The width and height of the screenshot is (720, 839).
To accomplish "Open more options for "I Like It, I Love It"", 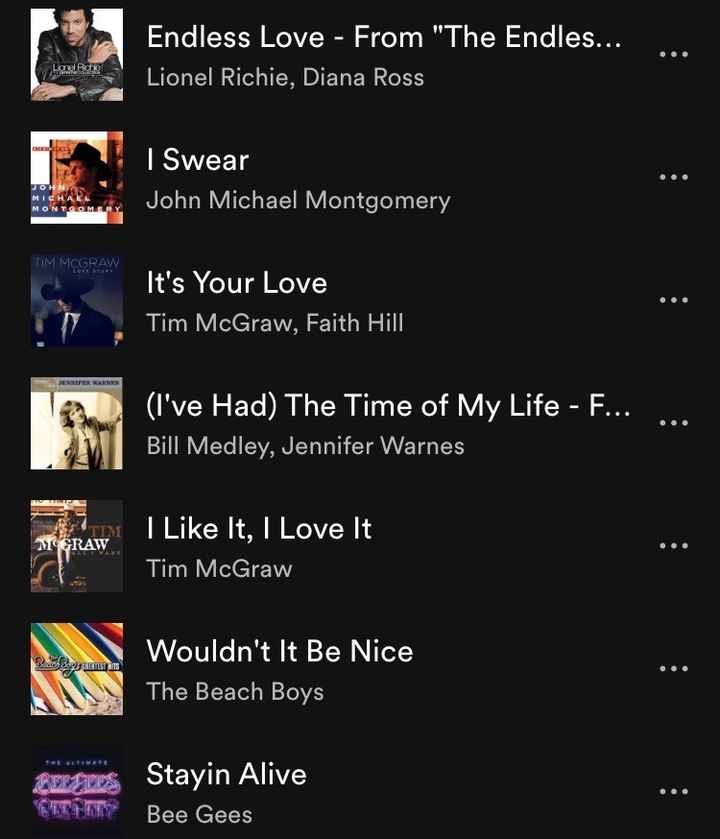I will (674, 545).
